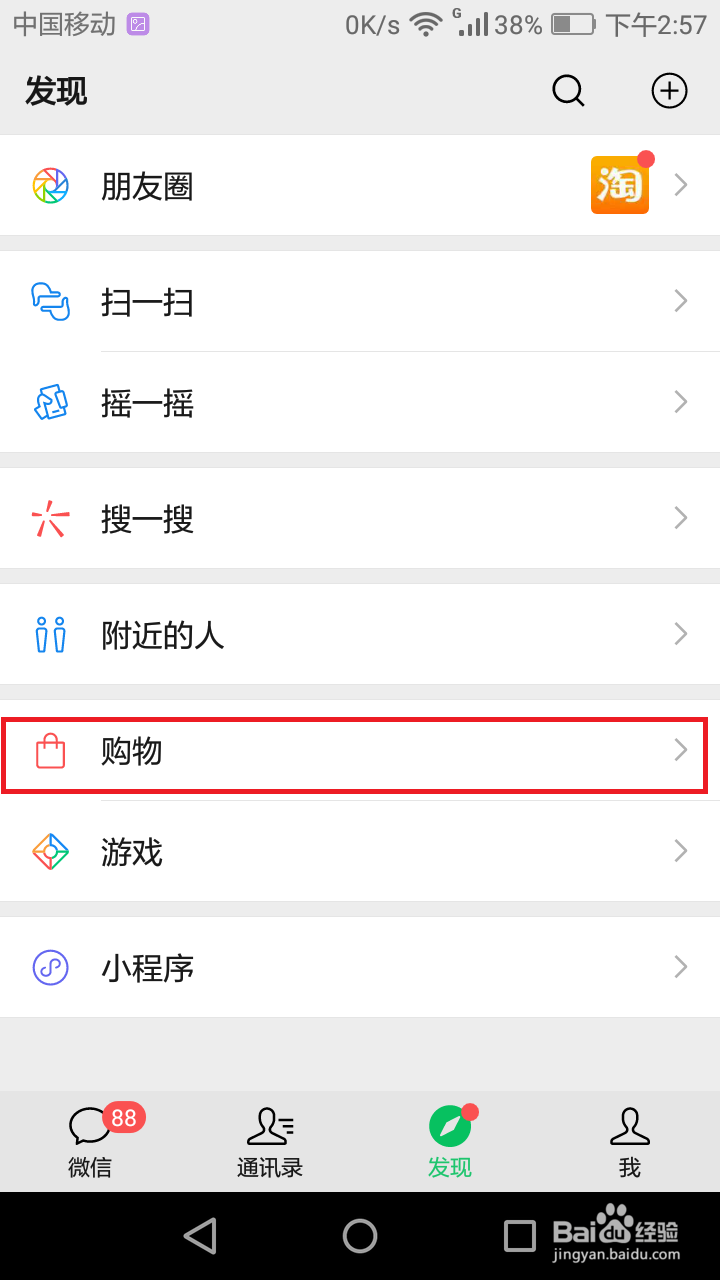Select the Scan (扫一扫) QR code icon
Screen dimensions: 720x1280
(50, 301)
